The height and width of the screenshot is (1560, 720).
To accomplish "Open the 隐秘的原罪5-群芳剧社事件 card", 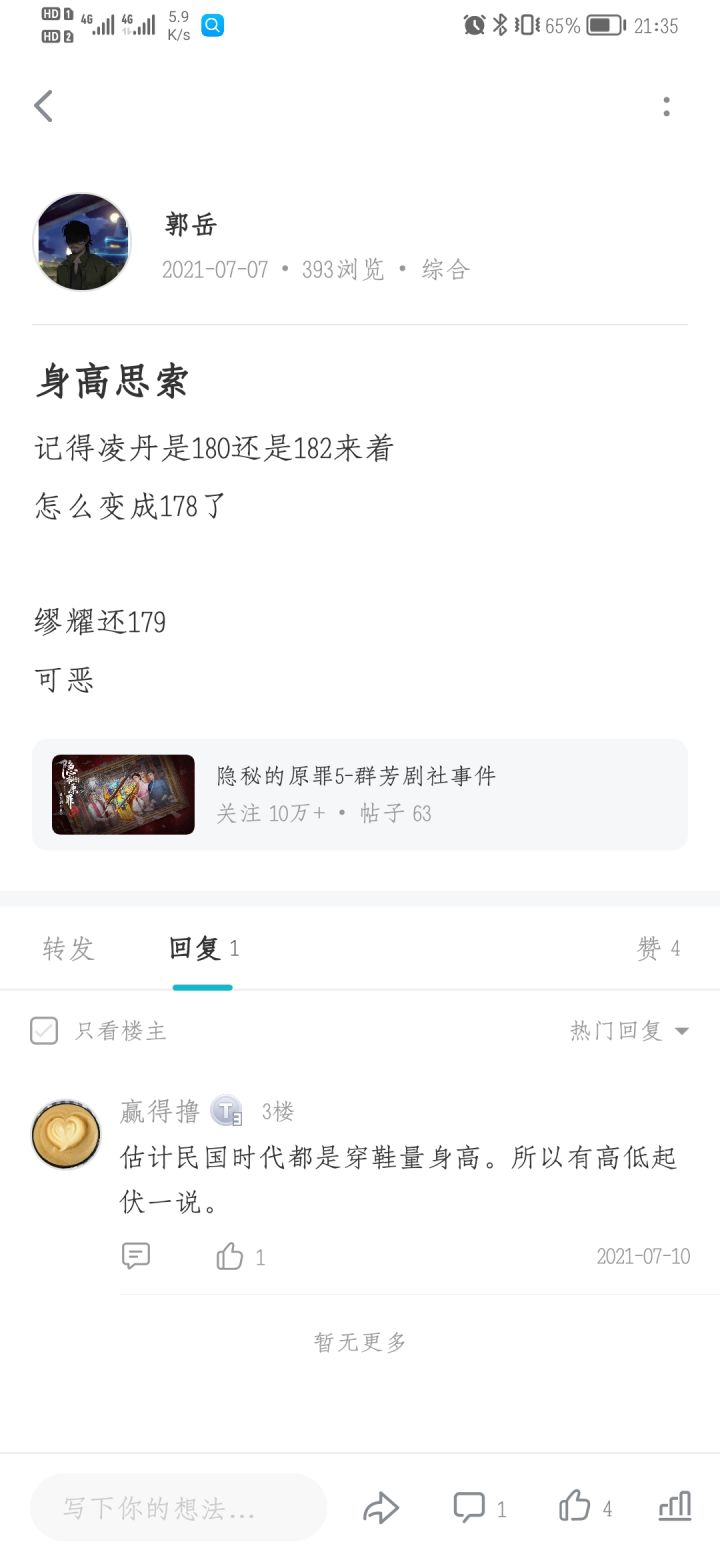I will tap(360, 795).
